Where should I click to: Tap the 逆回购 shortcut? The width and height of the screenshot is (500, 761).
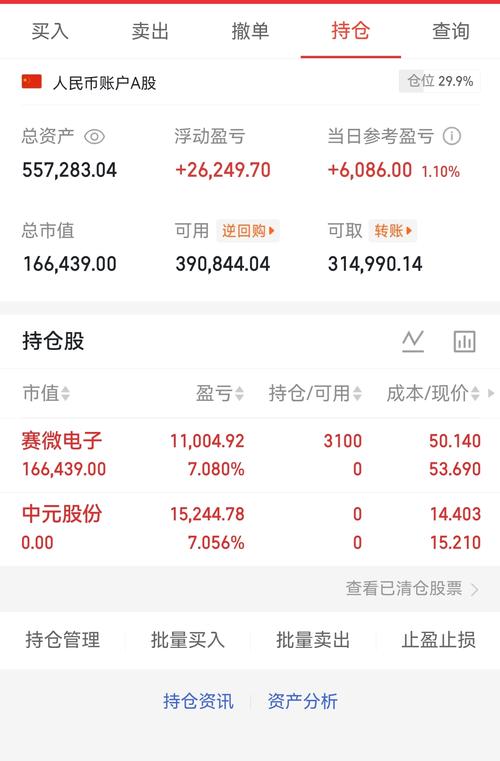pyautogui.click(x=248, y=231)
